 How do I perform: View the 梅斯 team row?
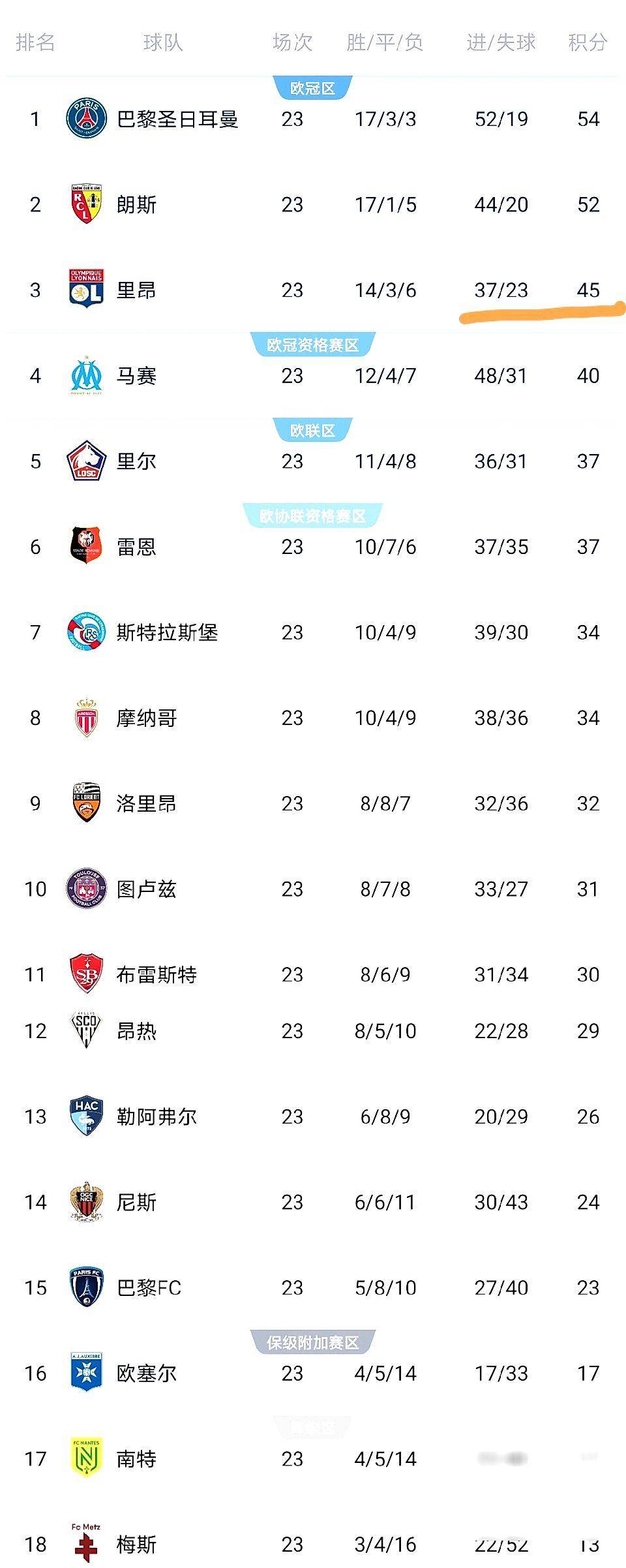coord(137,1544)
